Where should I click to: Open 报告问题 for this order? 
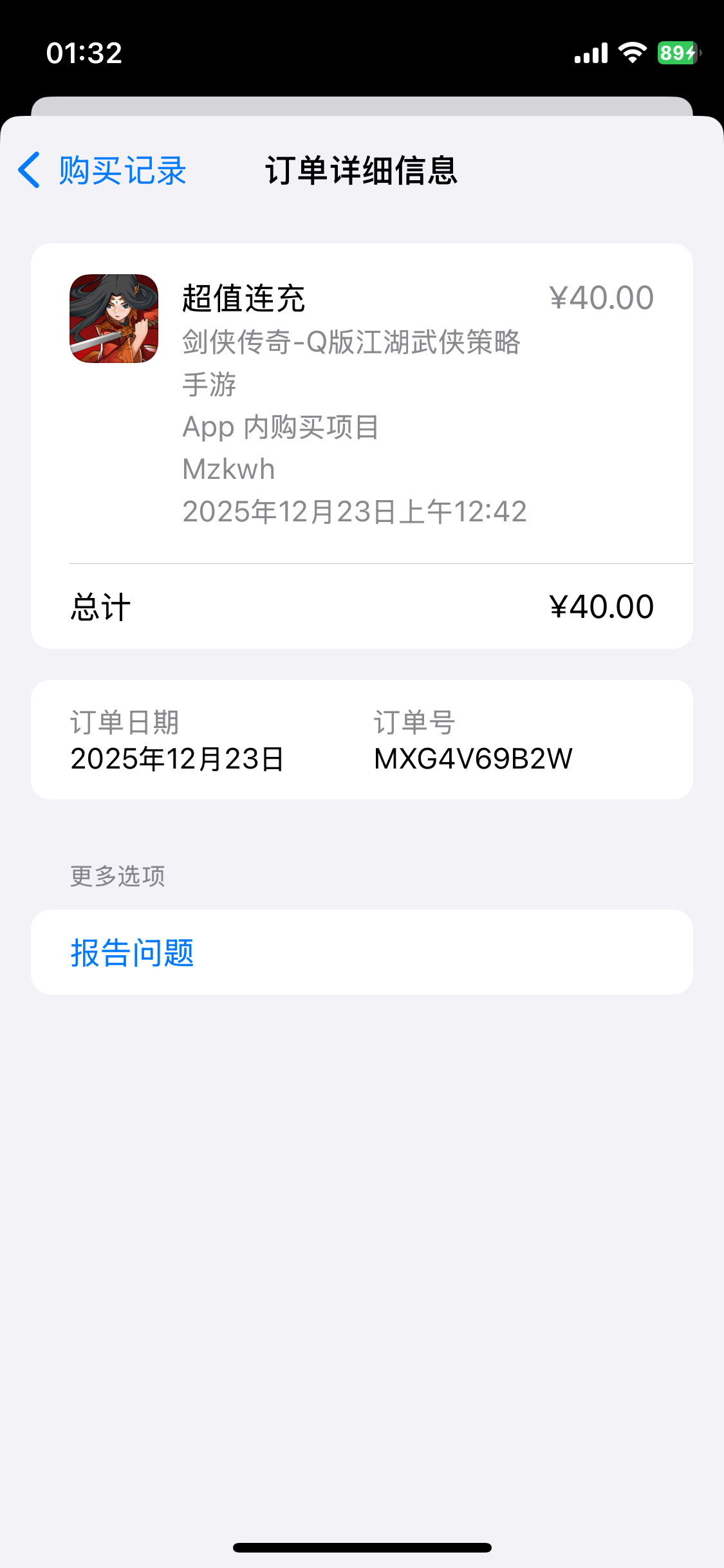click(x=133, y=953)
